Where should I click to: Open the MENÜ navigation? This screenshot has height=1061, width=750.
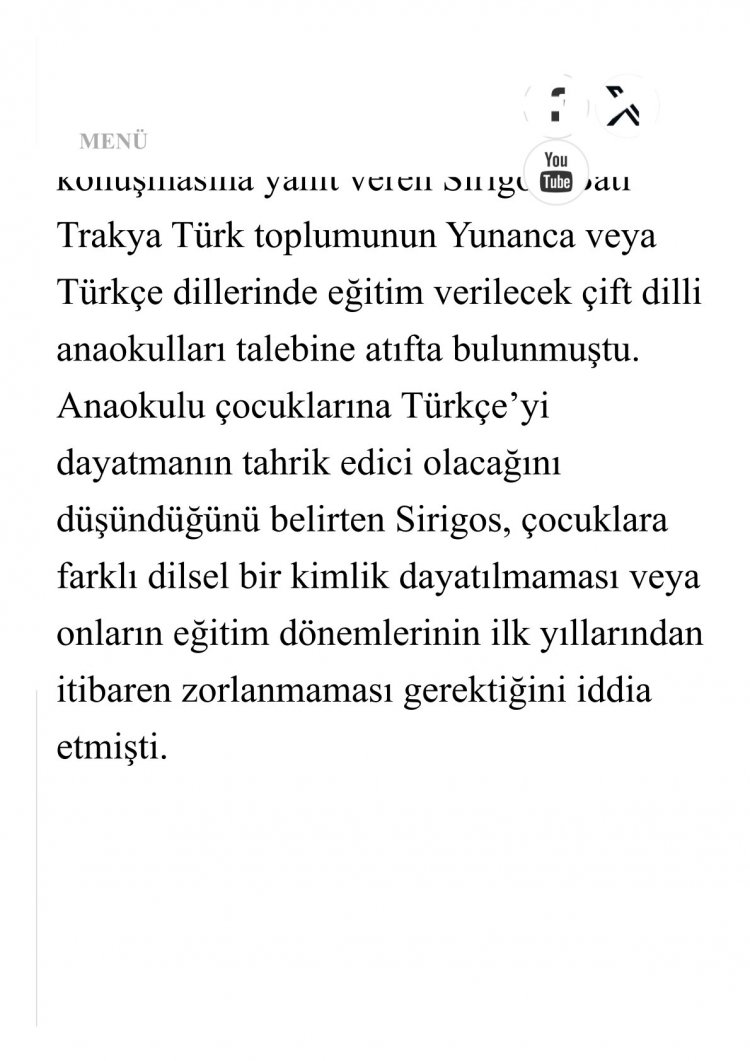(114, 141)
